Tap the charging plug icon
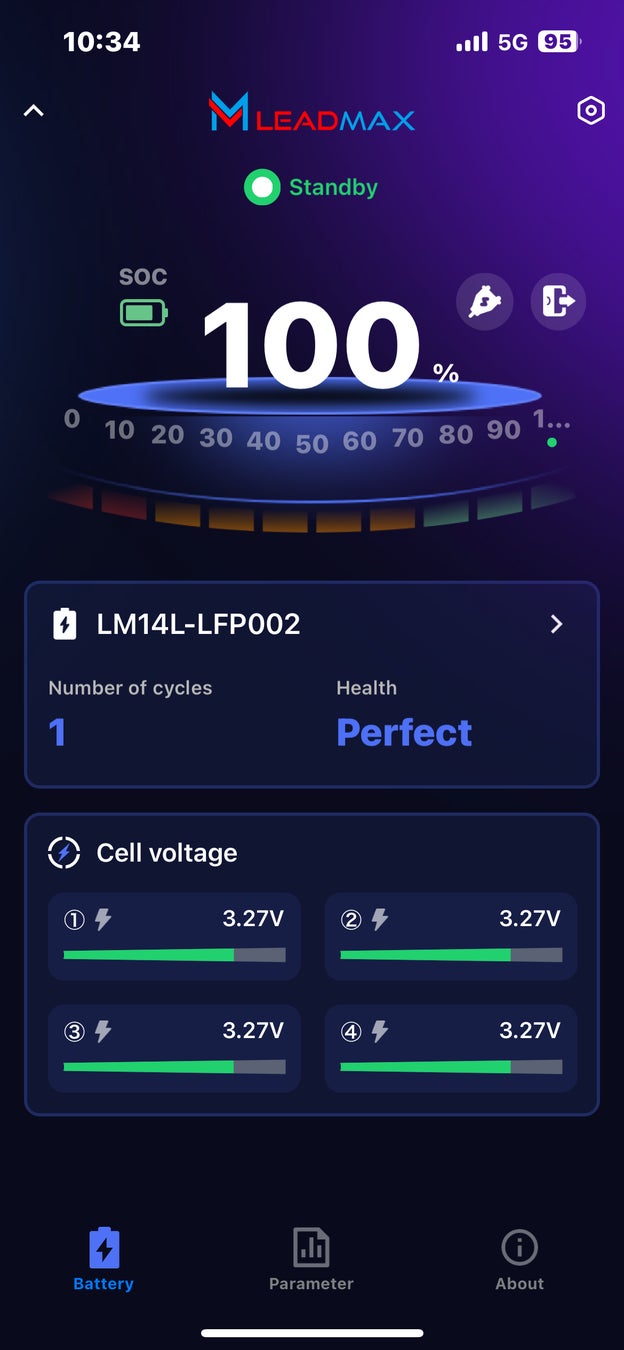 pyautogui.click(x=485, y=301)
